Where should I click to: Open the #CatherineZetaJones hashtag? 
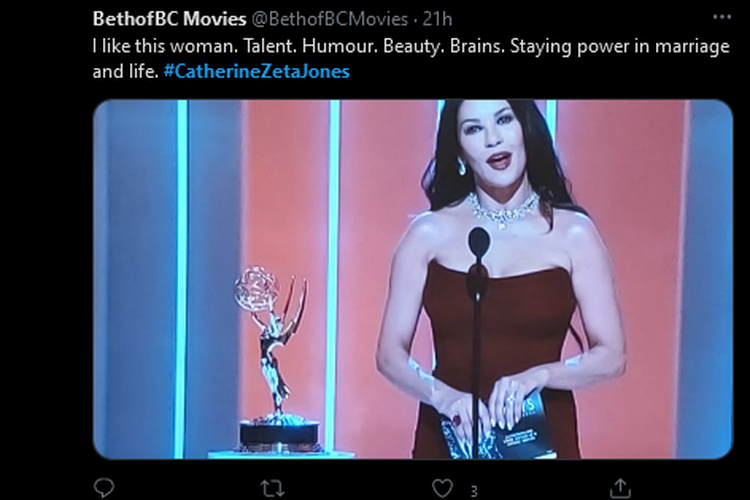[x=254, y=72]
